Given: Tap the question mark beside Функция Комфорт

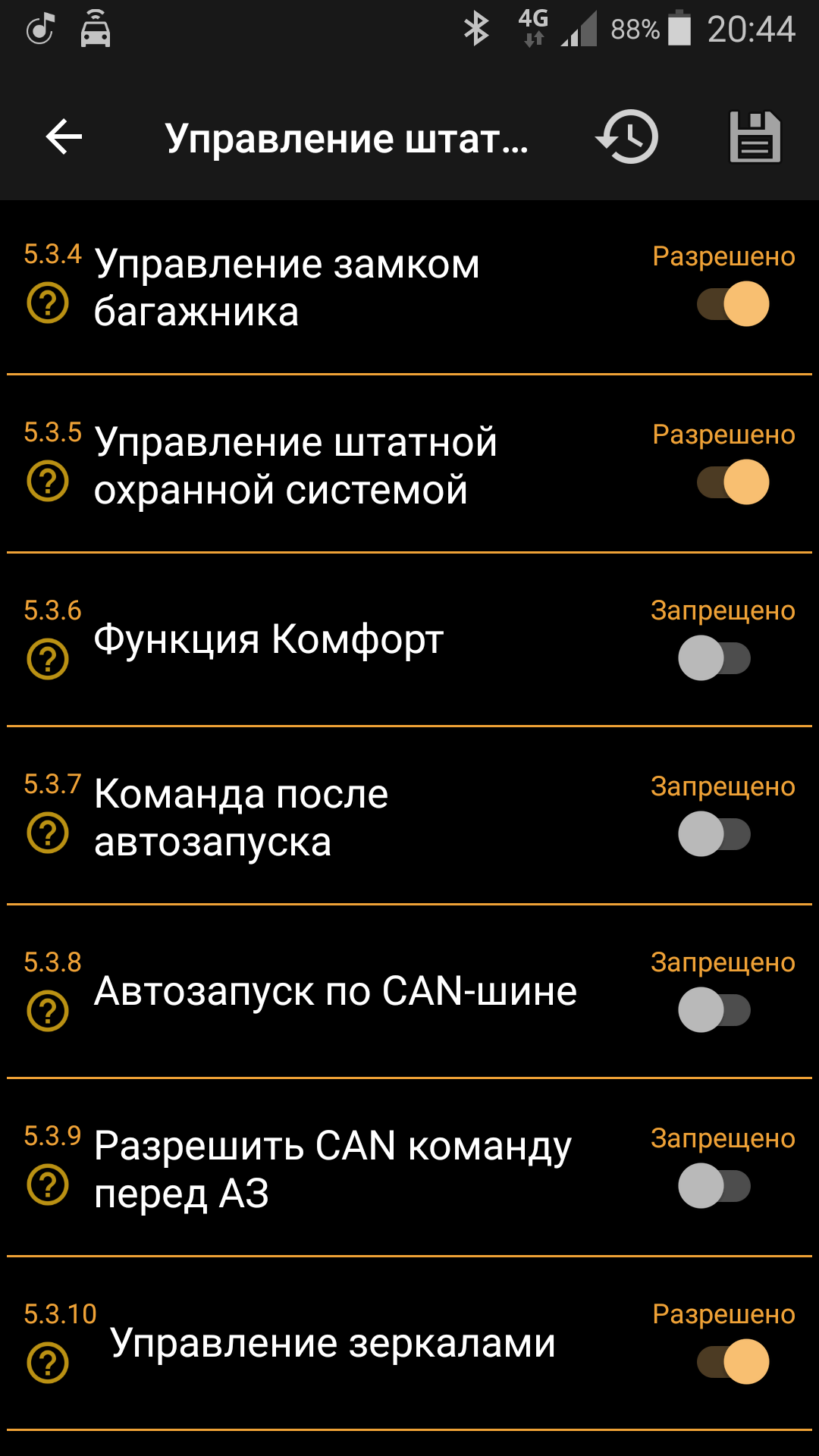Looking at the screenshot, I should (x=48, y=659).
